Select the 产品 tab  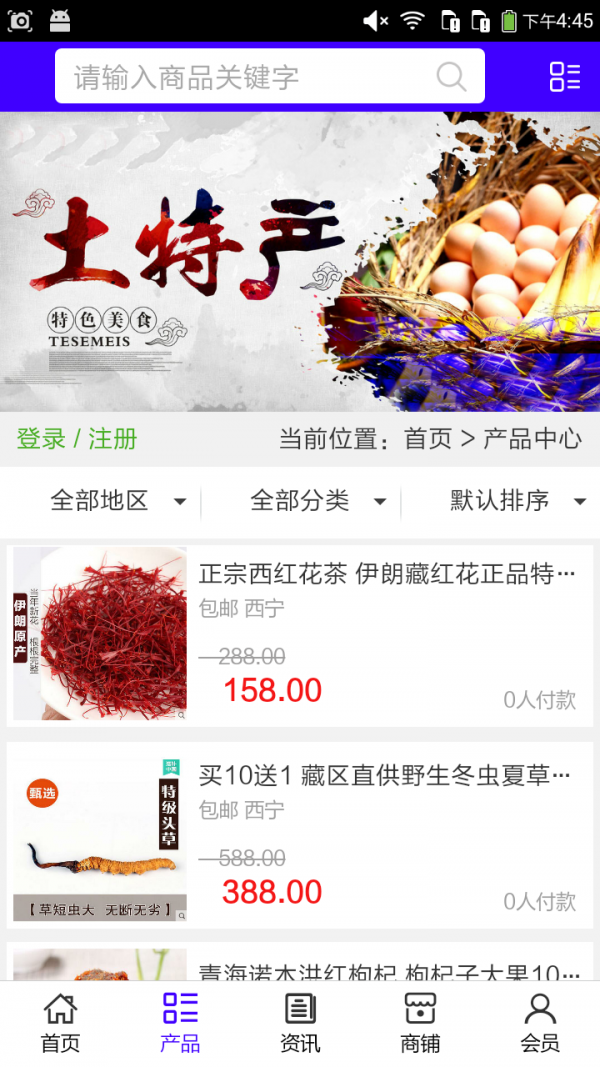[x=180, y=1023]
